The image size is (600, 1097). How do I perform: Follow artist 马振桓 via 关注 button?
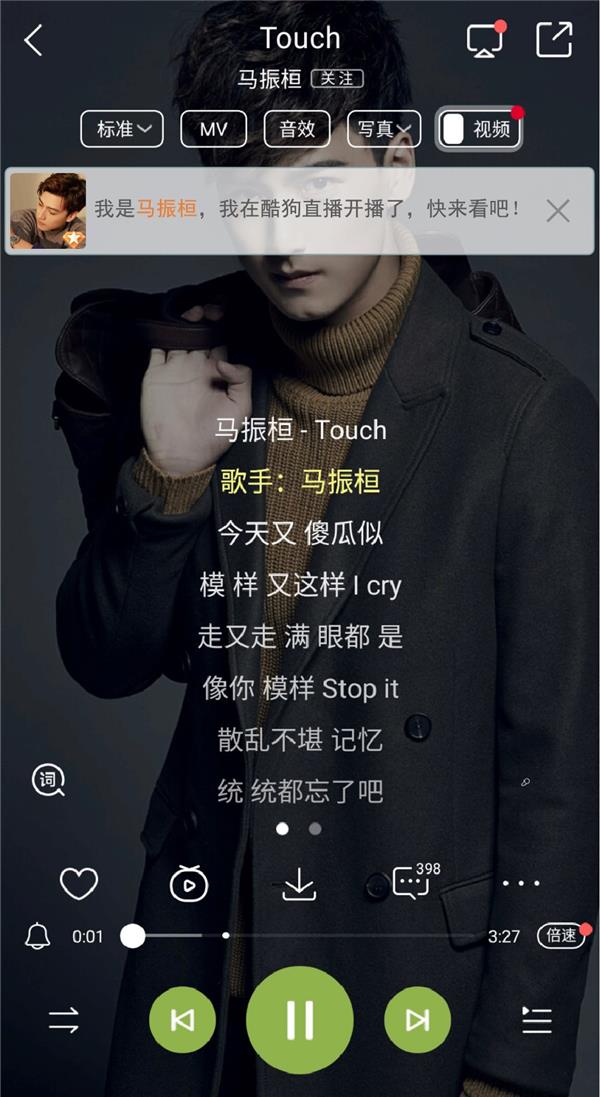(x=337, y=78)
